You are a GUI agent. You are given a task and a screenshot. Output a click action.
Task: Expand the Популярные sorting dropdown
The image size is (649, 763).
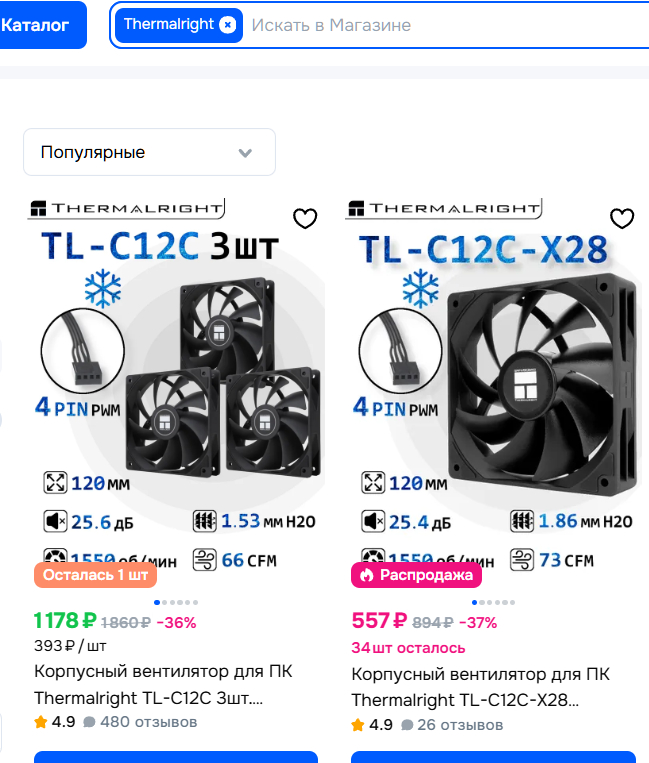point(149,152)
